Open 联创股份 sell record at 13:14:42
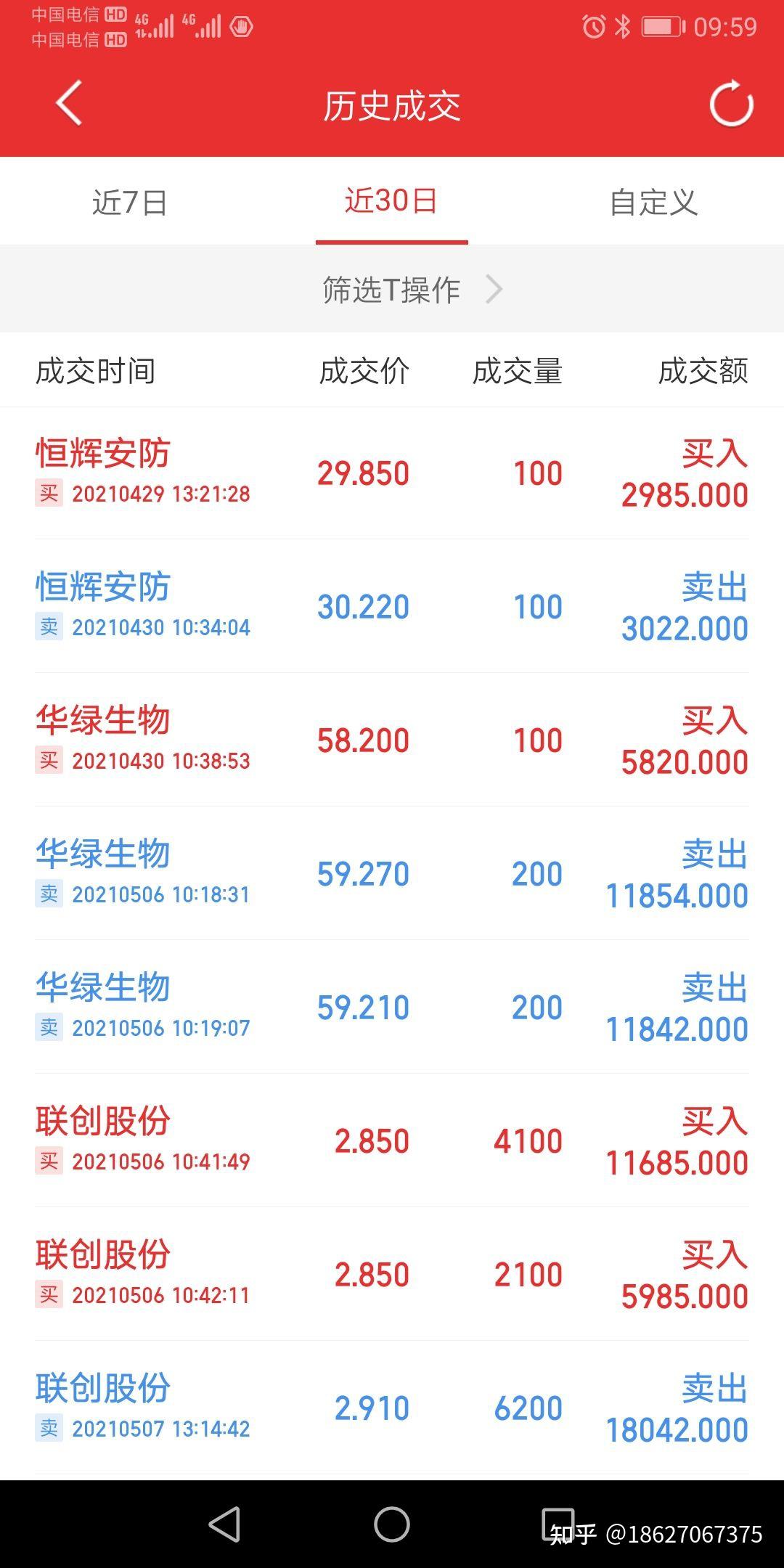 (392, 1408)
